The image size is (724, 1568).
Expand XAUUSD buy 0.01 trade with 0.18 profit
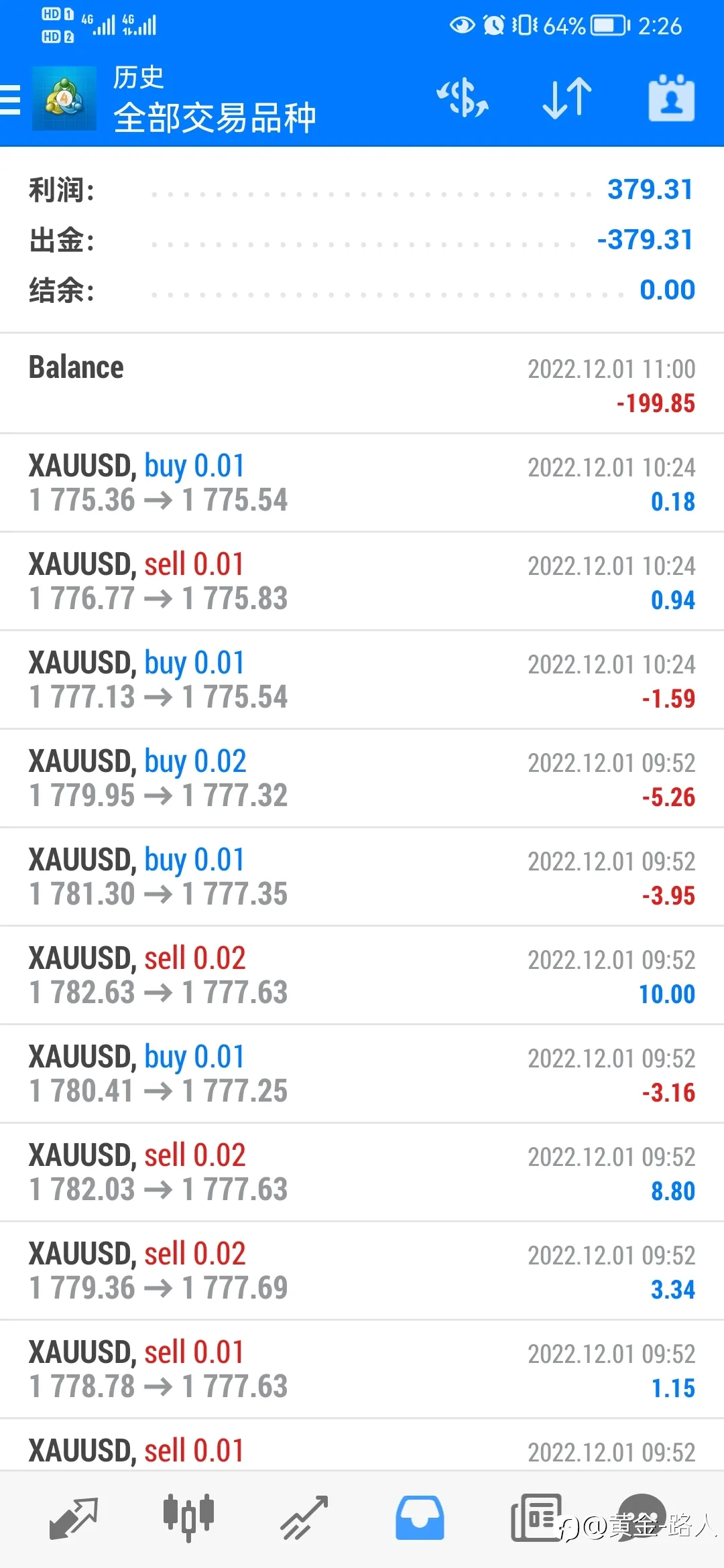(362, 483)
